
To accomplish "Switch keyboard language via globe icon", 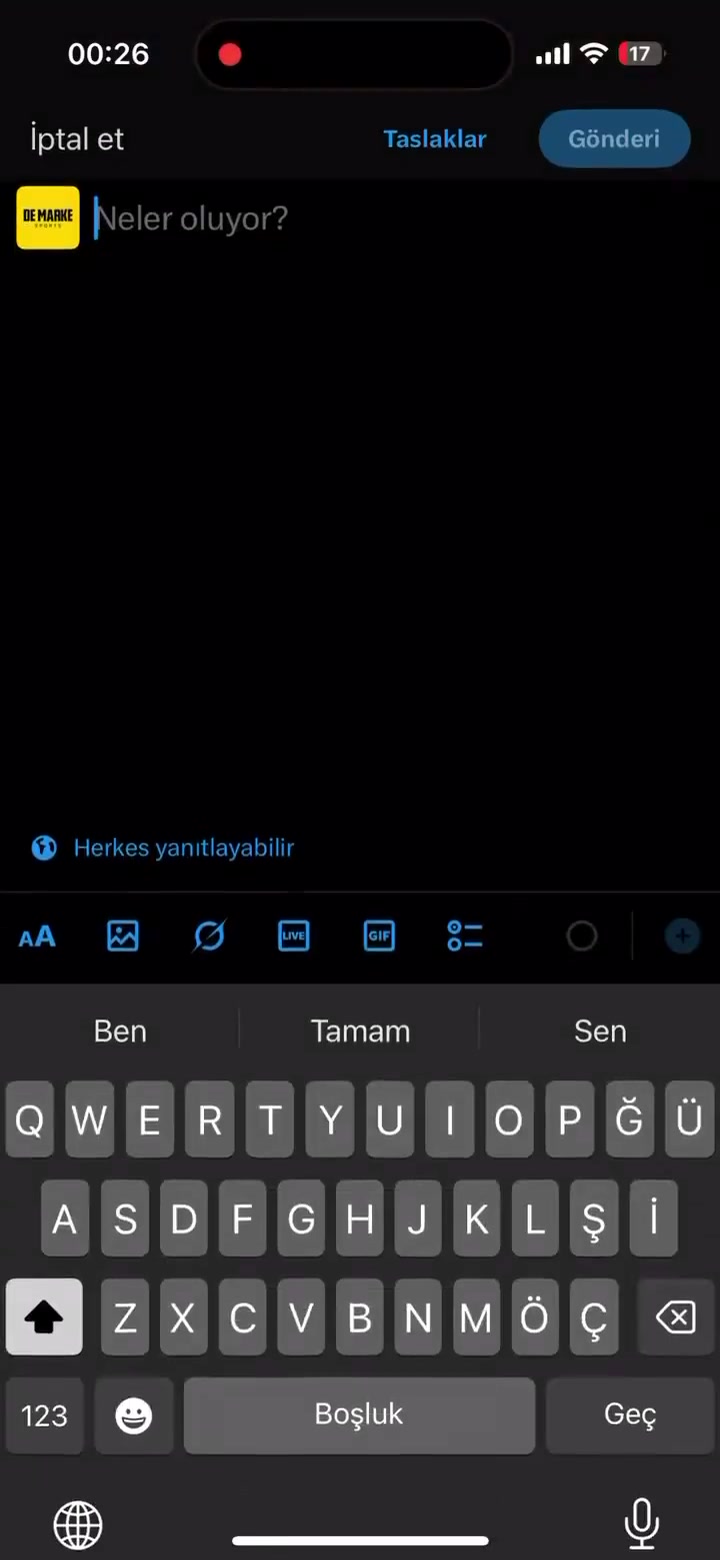I will tap(78, 1525).
